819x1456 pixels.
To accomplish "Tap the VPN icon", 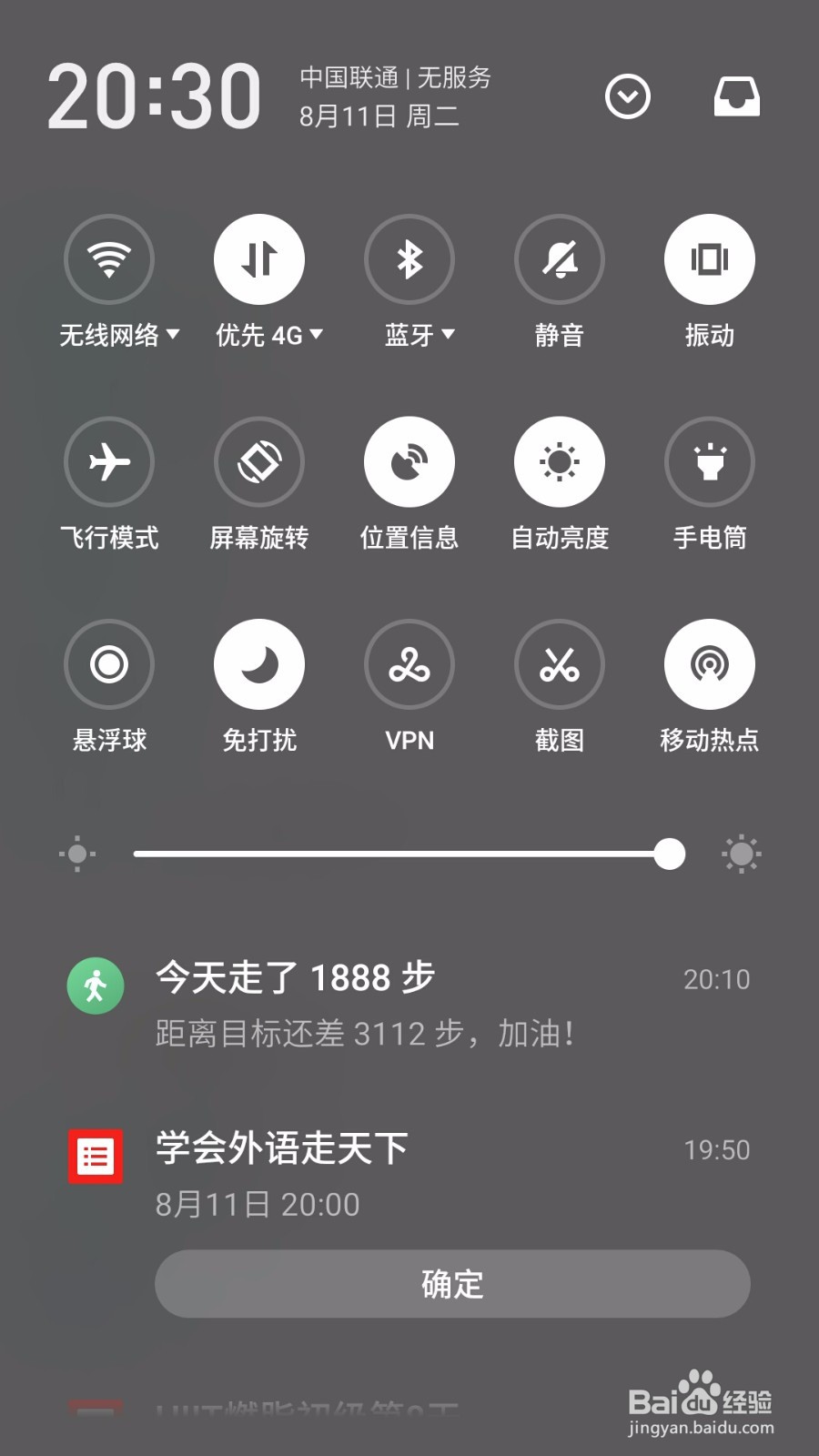I will coord(409,664).
